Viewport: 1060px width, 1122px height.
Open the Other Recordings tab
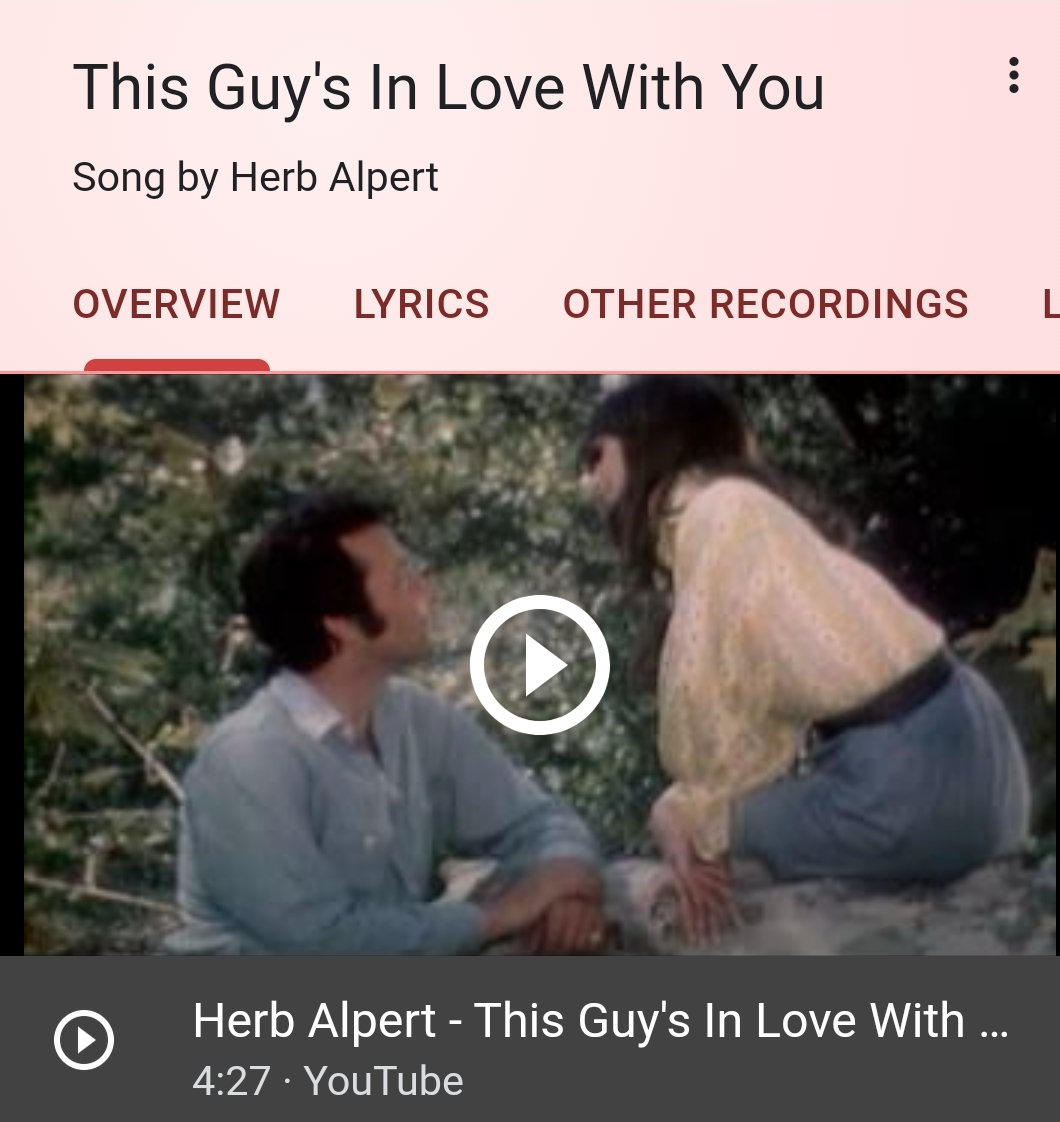(x=765, y=304)
